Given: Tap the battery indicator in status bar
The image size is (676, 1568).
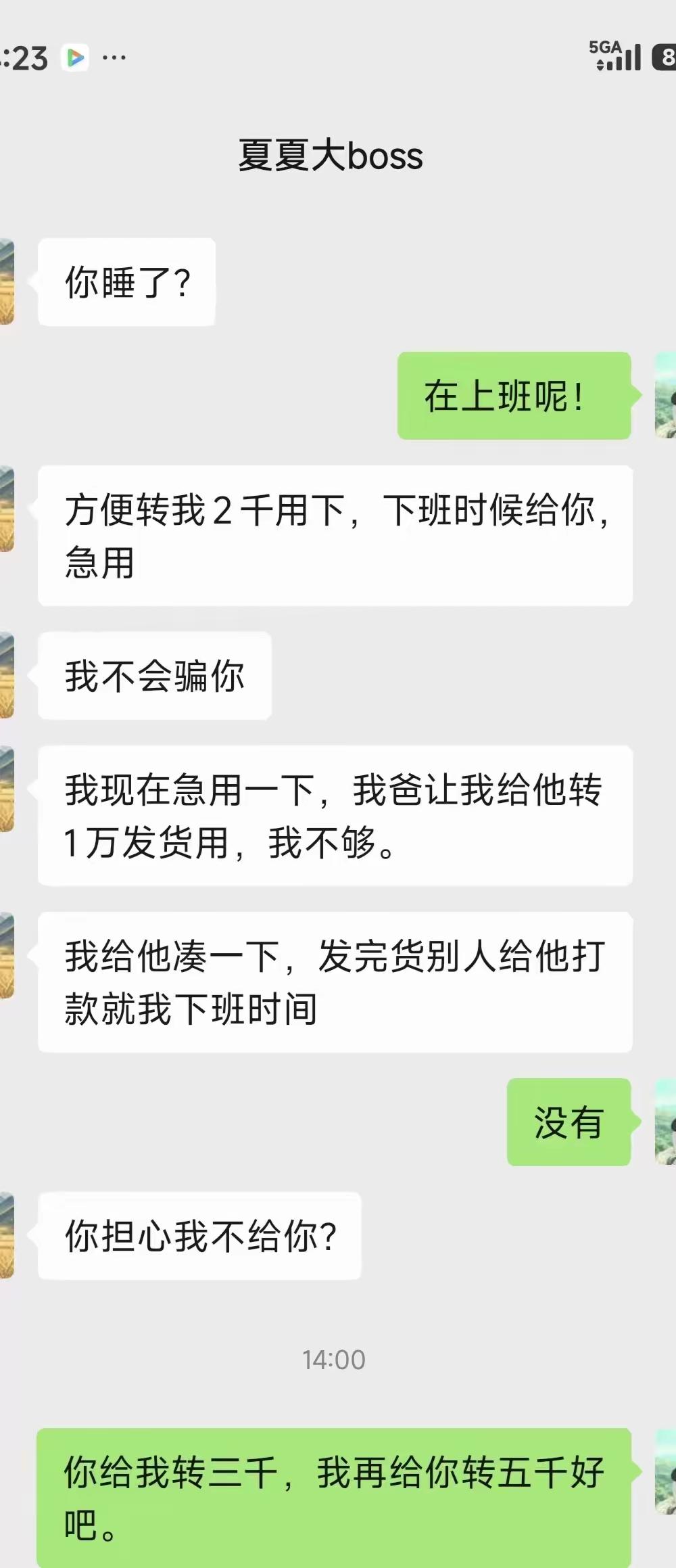Looking at the screenshot, I should [x=665, y=57].
